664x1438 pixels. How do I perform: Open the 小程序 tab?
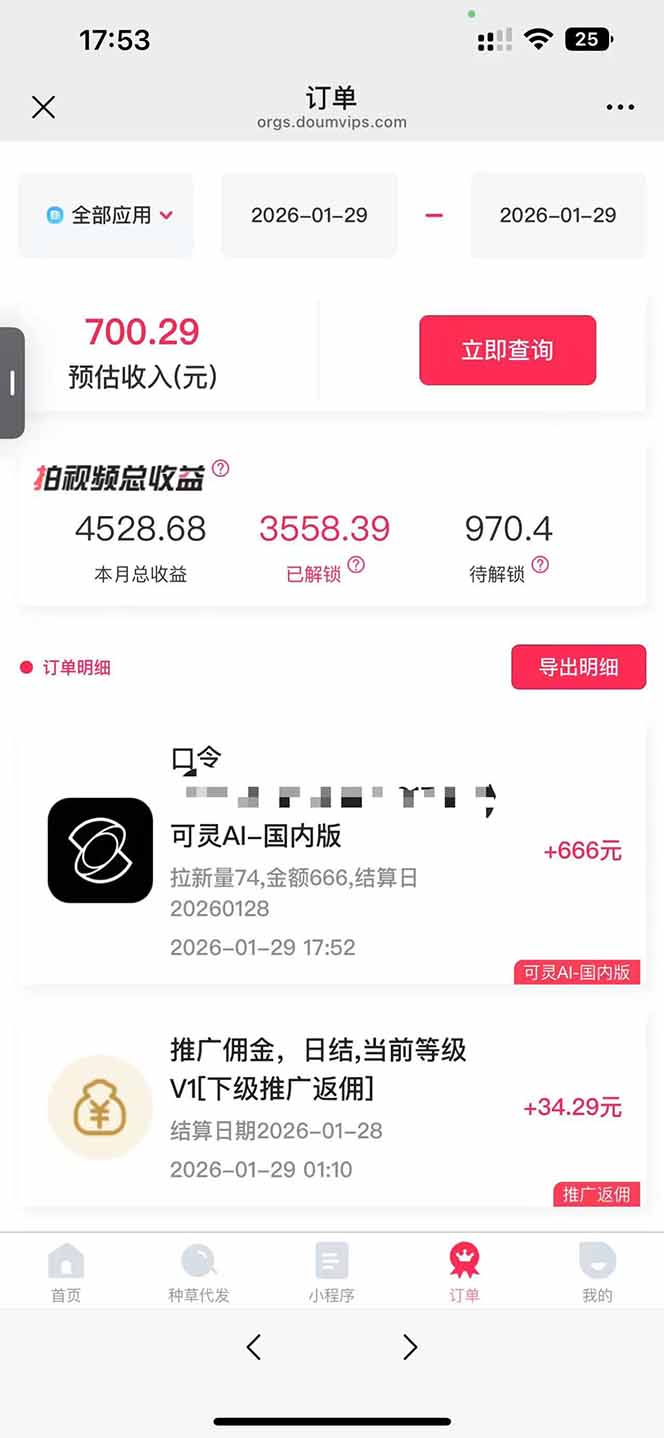[331, 1272]
